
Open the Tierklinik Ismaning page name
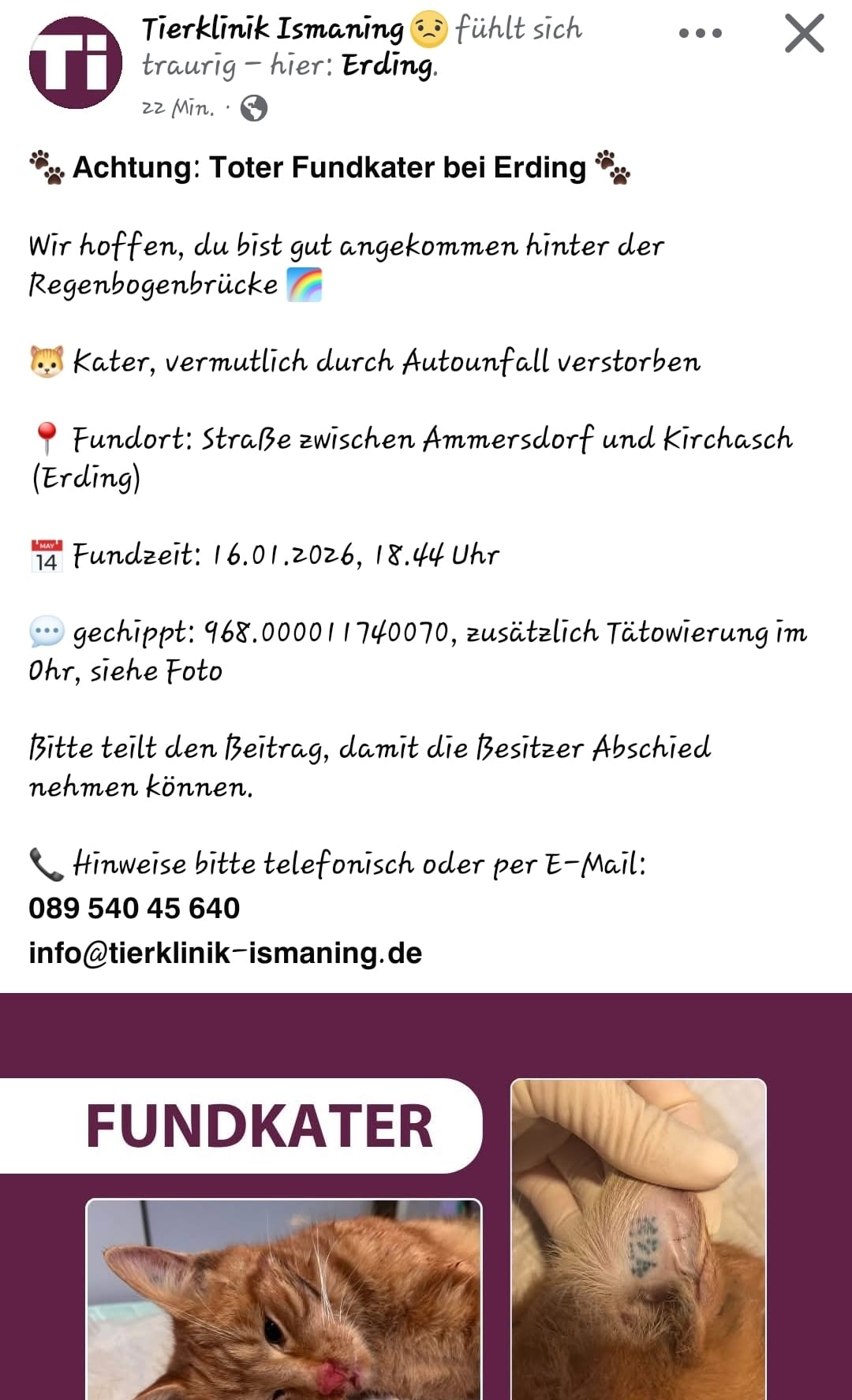pyautogui.click(x=272, y=29)
